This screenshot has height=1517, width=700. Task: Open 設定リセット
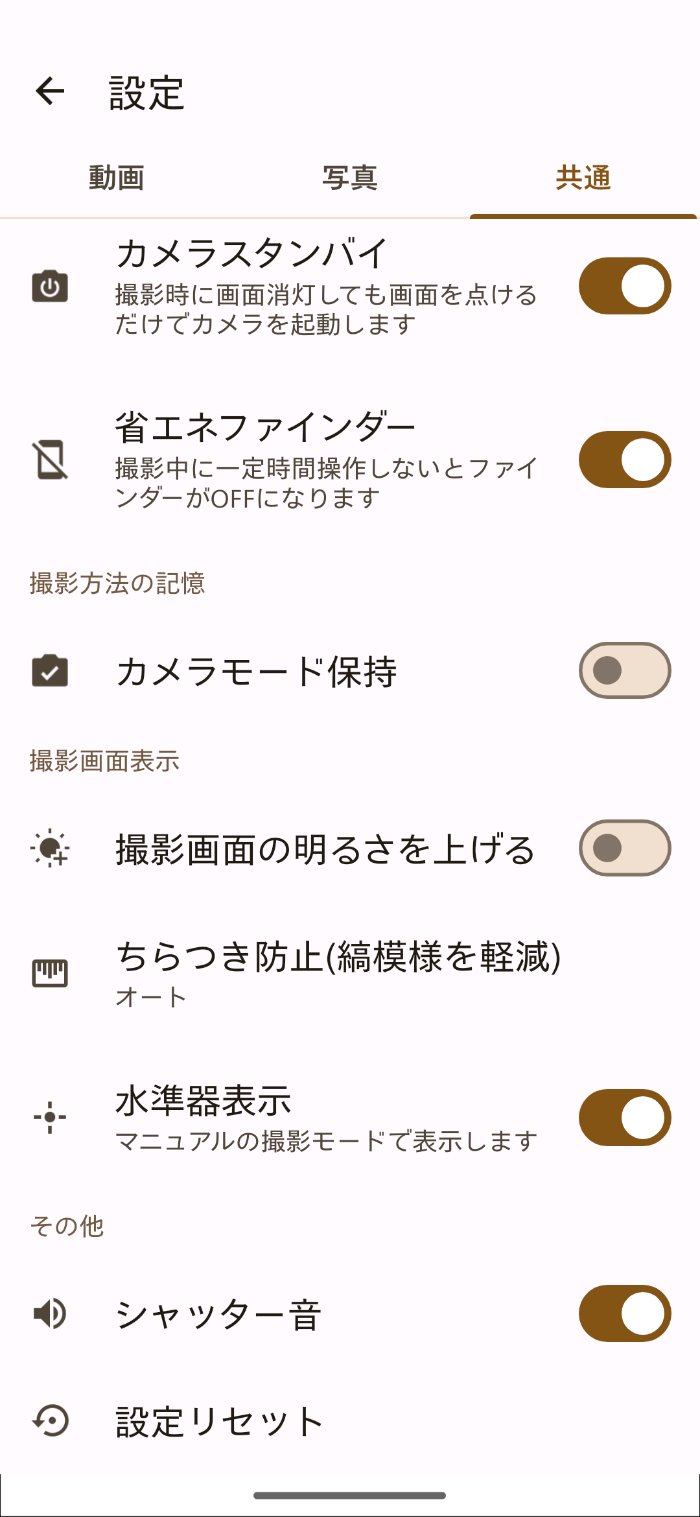point(220,1421)
